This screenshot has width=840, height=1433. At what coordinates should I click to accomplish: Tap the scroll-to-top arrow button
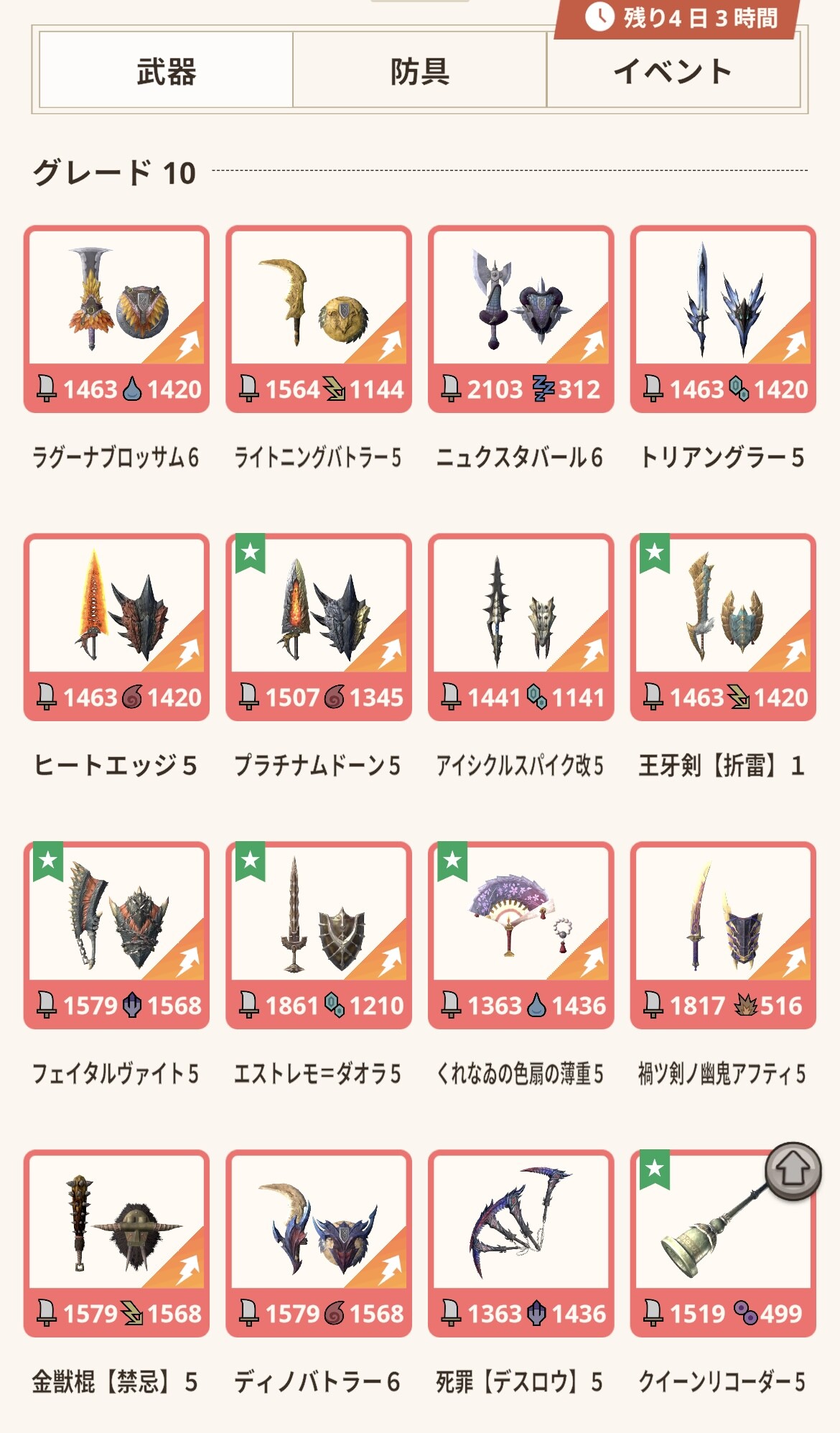[793, 1171]
